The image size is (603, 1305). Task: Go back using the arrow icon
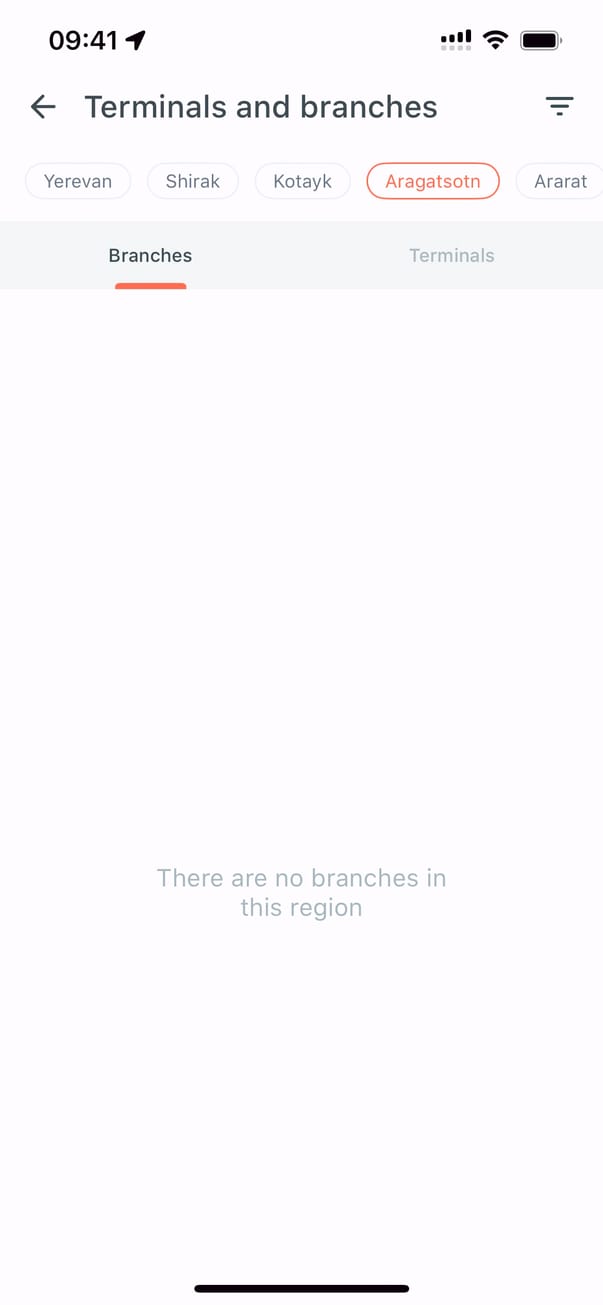[43, 107]
